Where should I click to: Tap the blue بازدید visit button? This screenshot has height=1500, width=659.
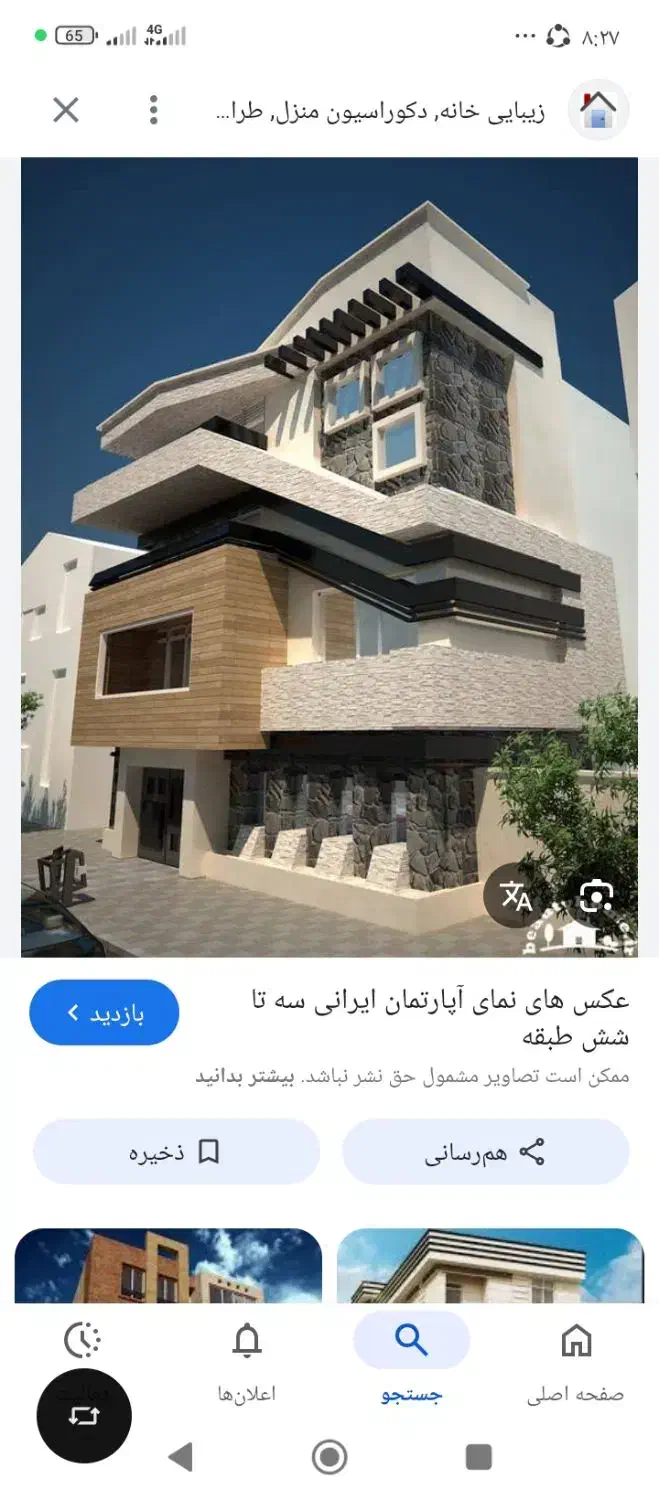104,1013
